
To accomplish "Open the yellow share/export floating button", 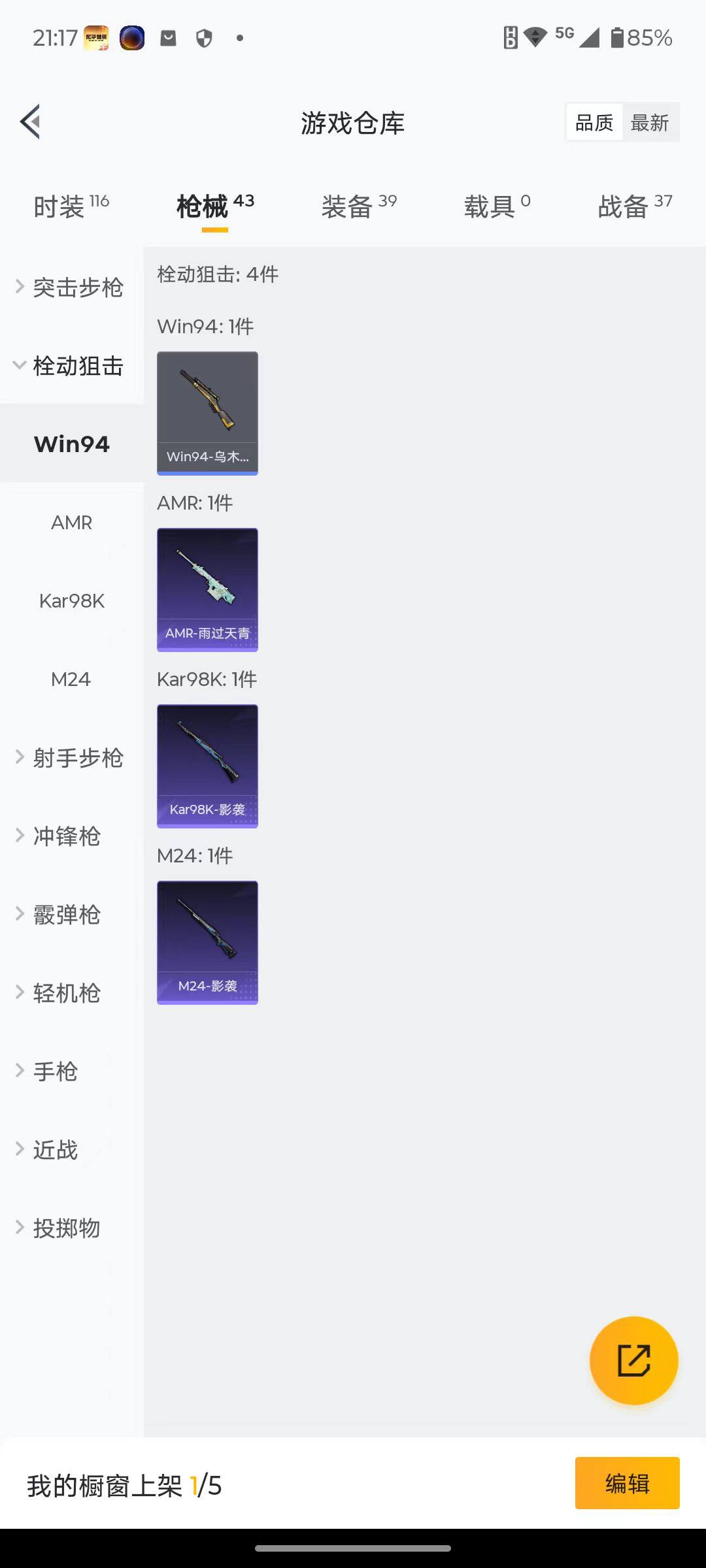I will [633, 1360].
